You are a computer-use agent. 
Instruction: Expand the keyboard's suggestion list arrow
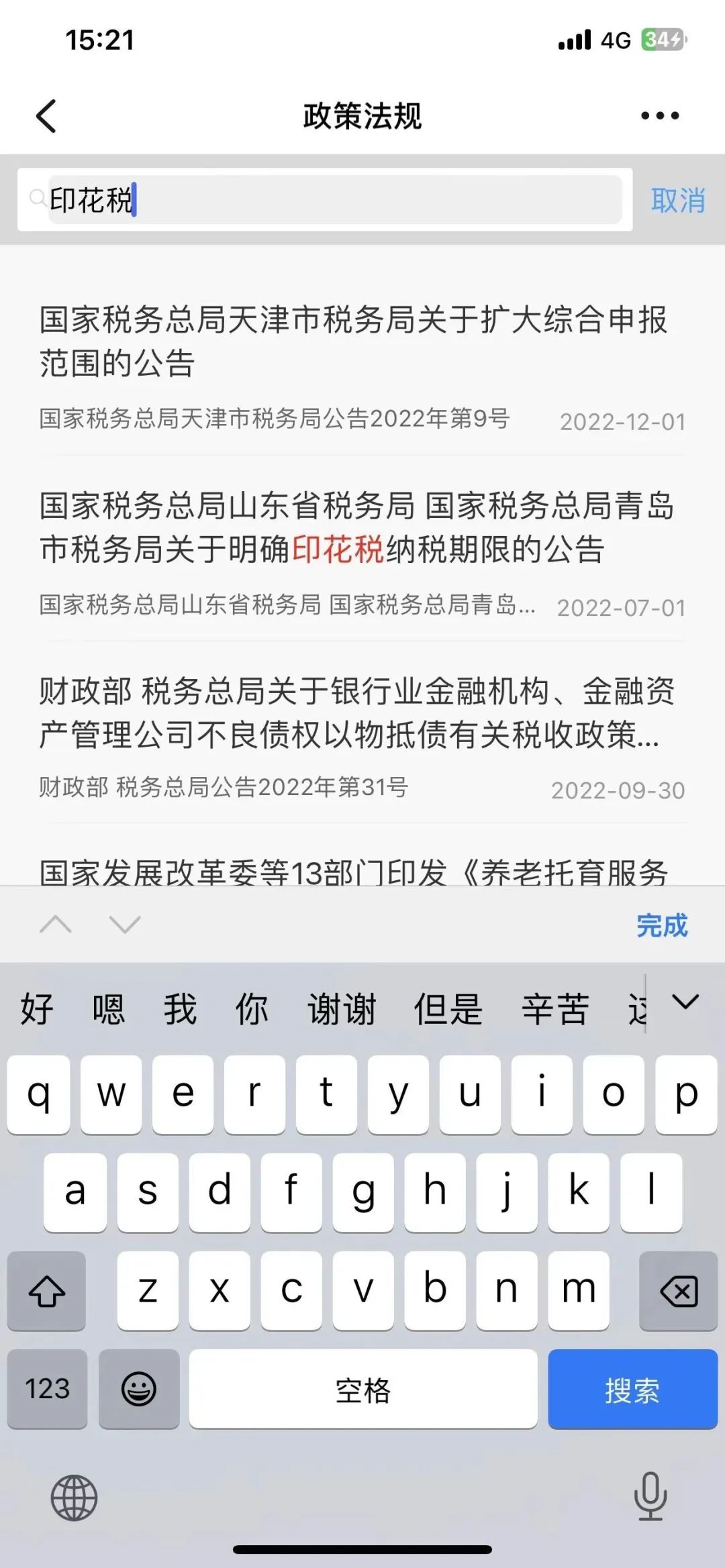click(685, 1002)
